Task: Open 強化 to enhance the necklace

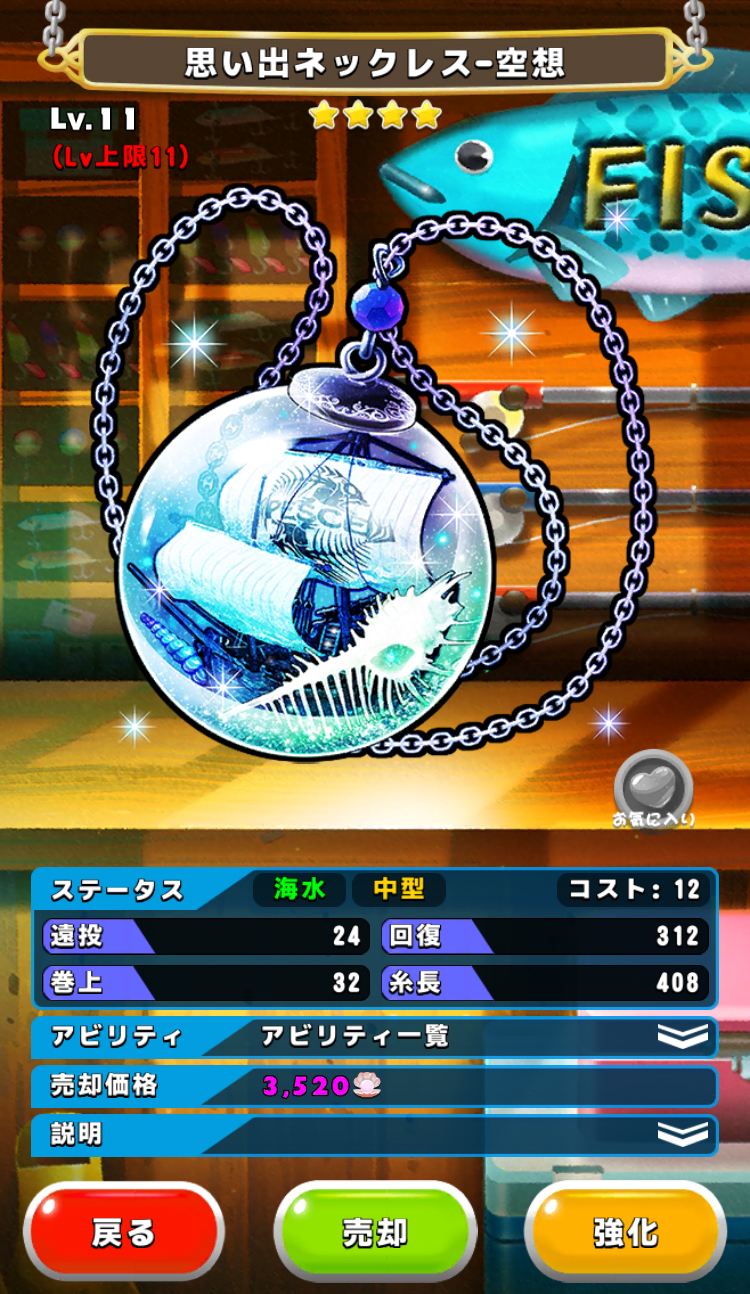Action: click(625, 1232)
